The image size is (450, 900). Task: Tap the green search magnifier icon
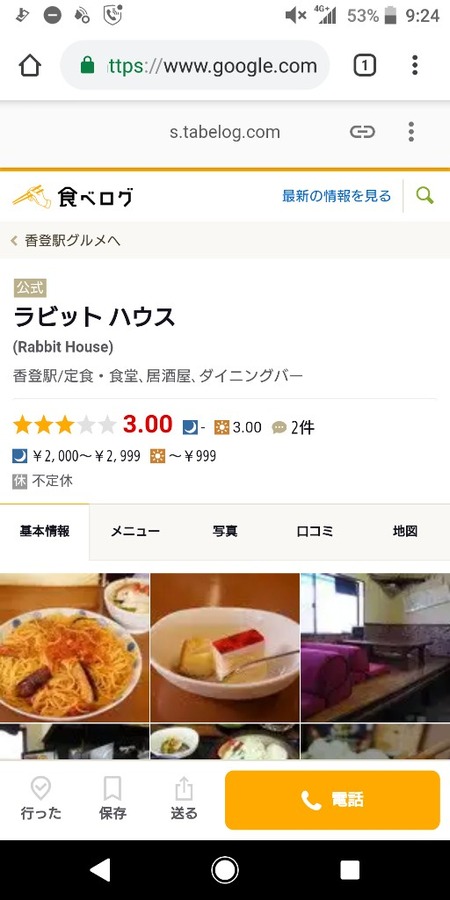click(425, 196)
